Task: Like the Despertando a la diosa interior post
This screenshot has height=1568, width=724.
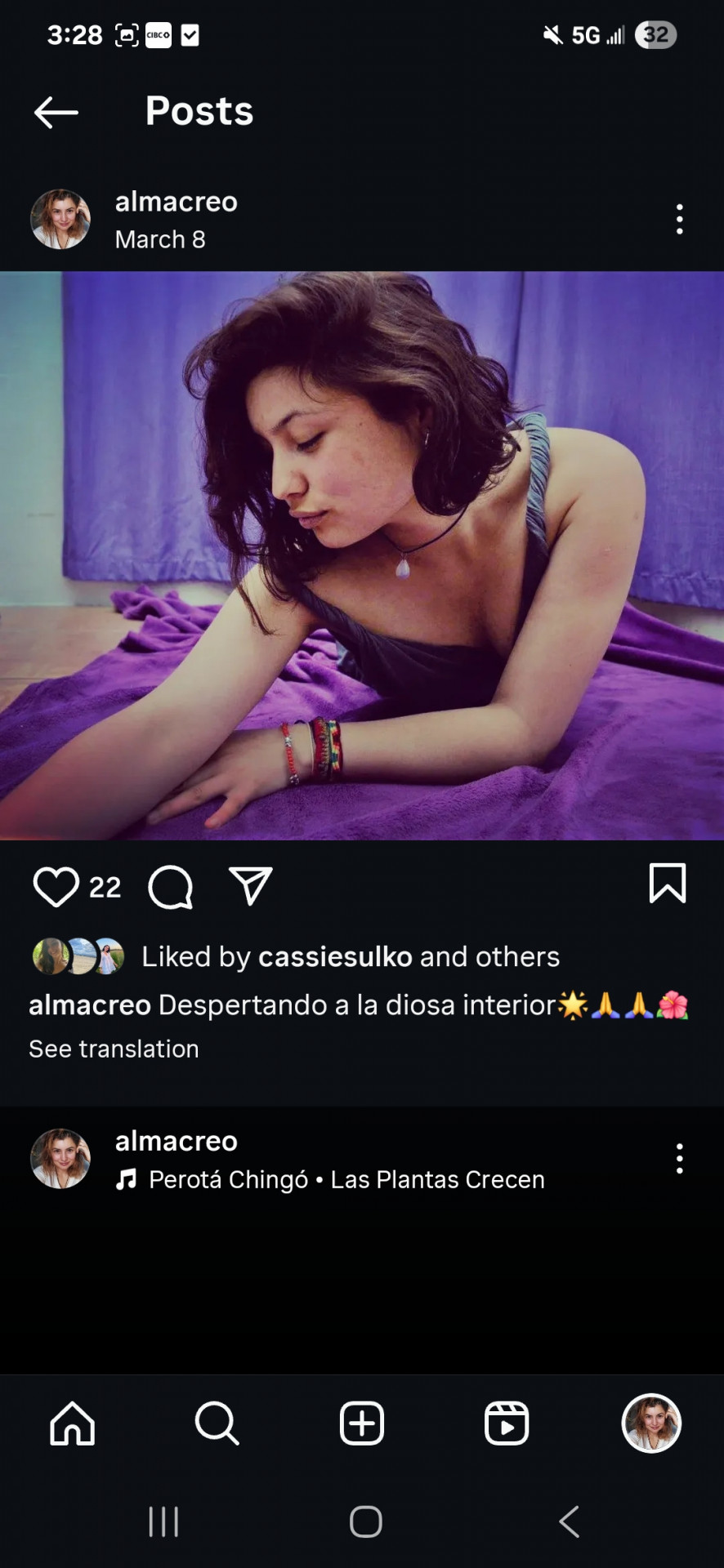Action: [56, 887]
